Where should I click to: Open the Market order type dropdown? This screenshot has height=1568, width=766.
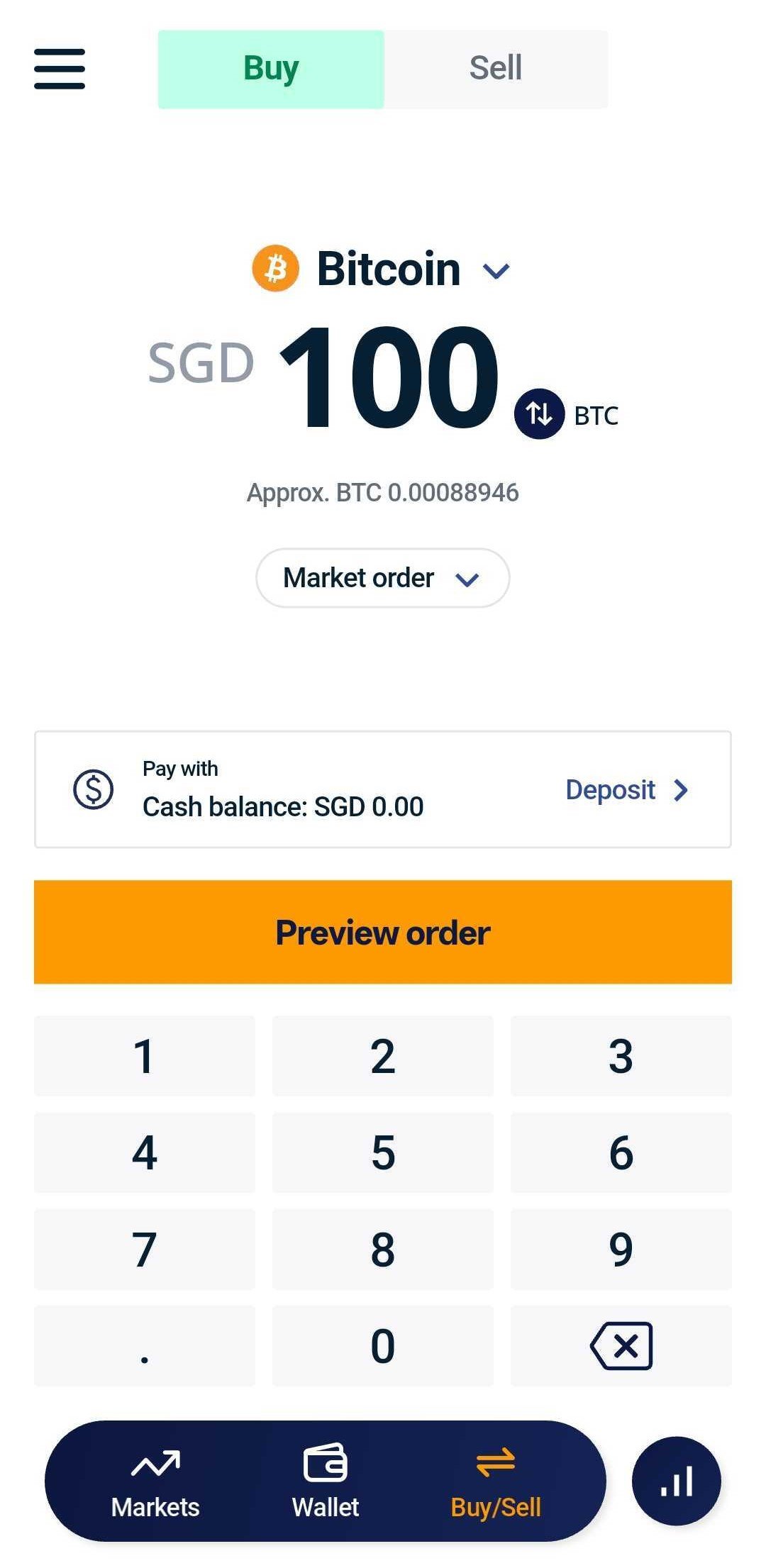[382, 578]
